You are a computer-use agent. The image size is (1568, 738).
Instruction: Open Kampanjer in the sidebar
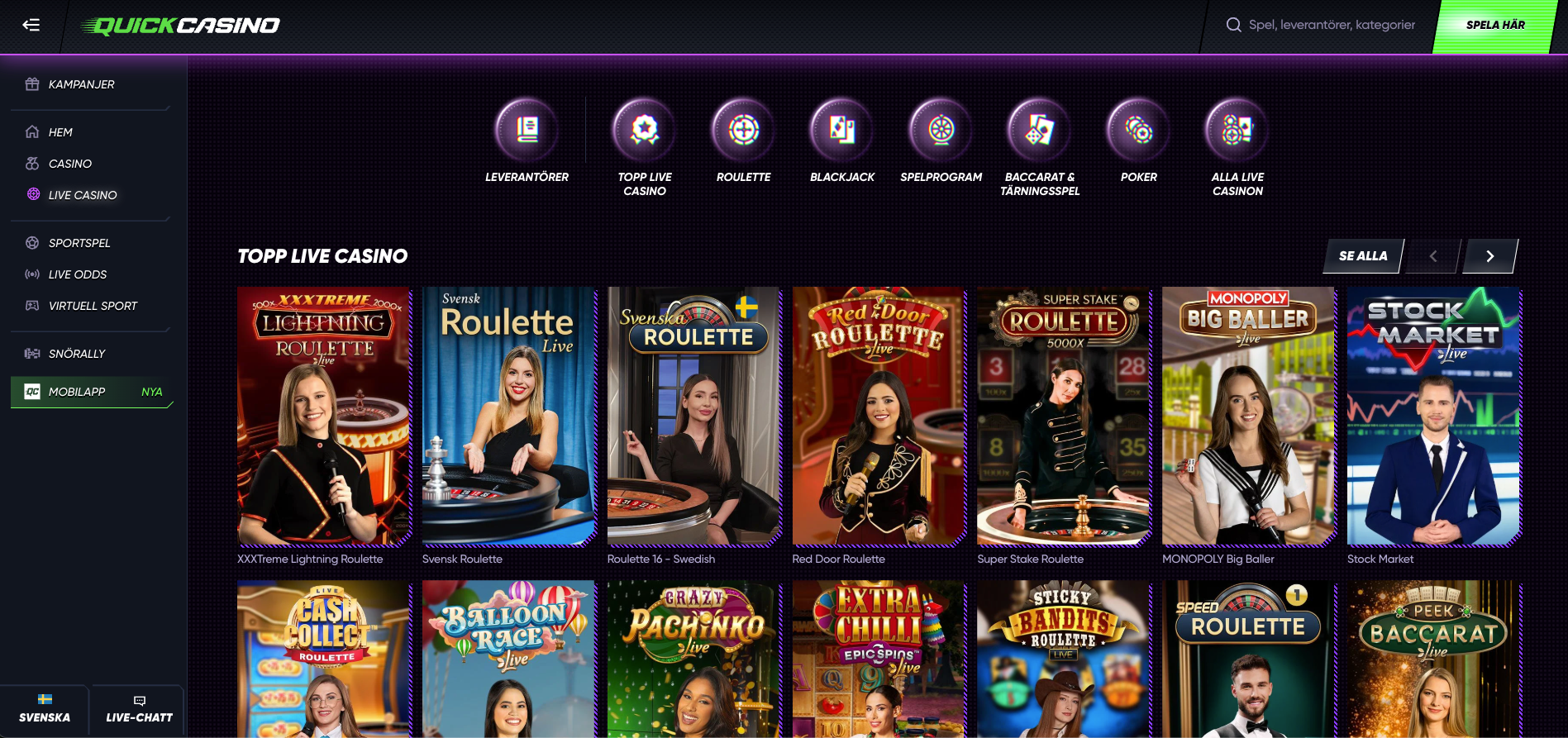(81, 84)
